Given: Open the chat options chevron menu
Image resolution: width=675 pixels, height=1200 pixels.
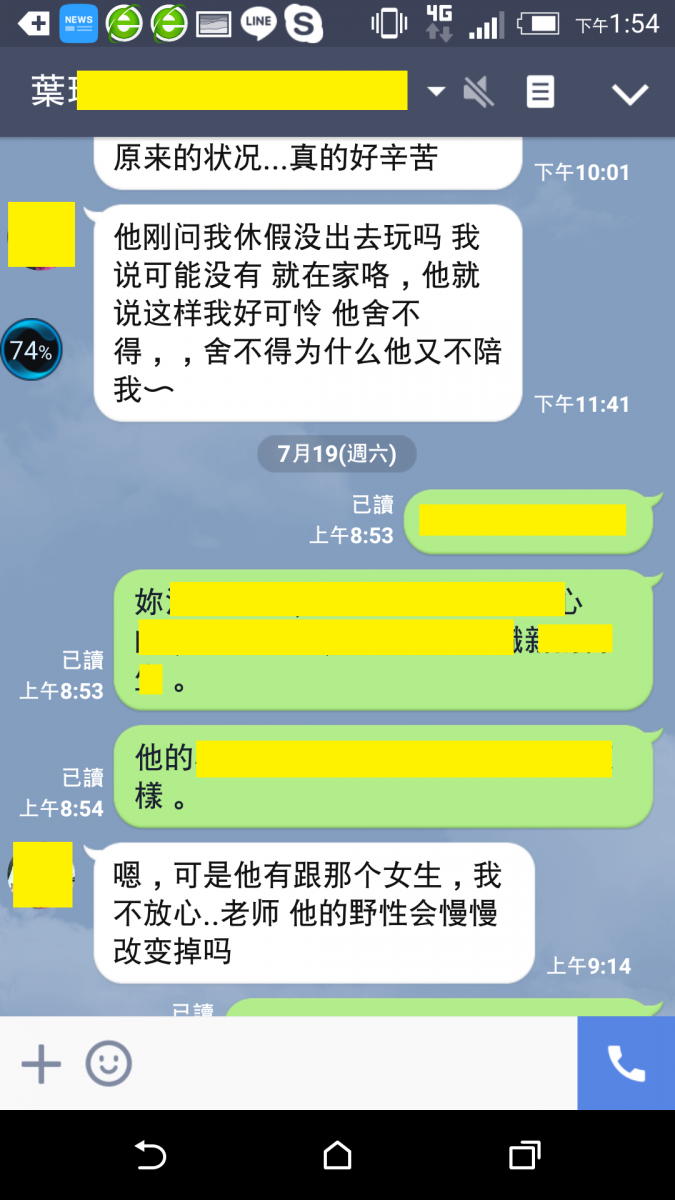Looking at the screenshot, I should (x=630, y=94).
